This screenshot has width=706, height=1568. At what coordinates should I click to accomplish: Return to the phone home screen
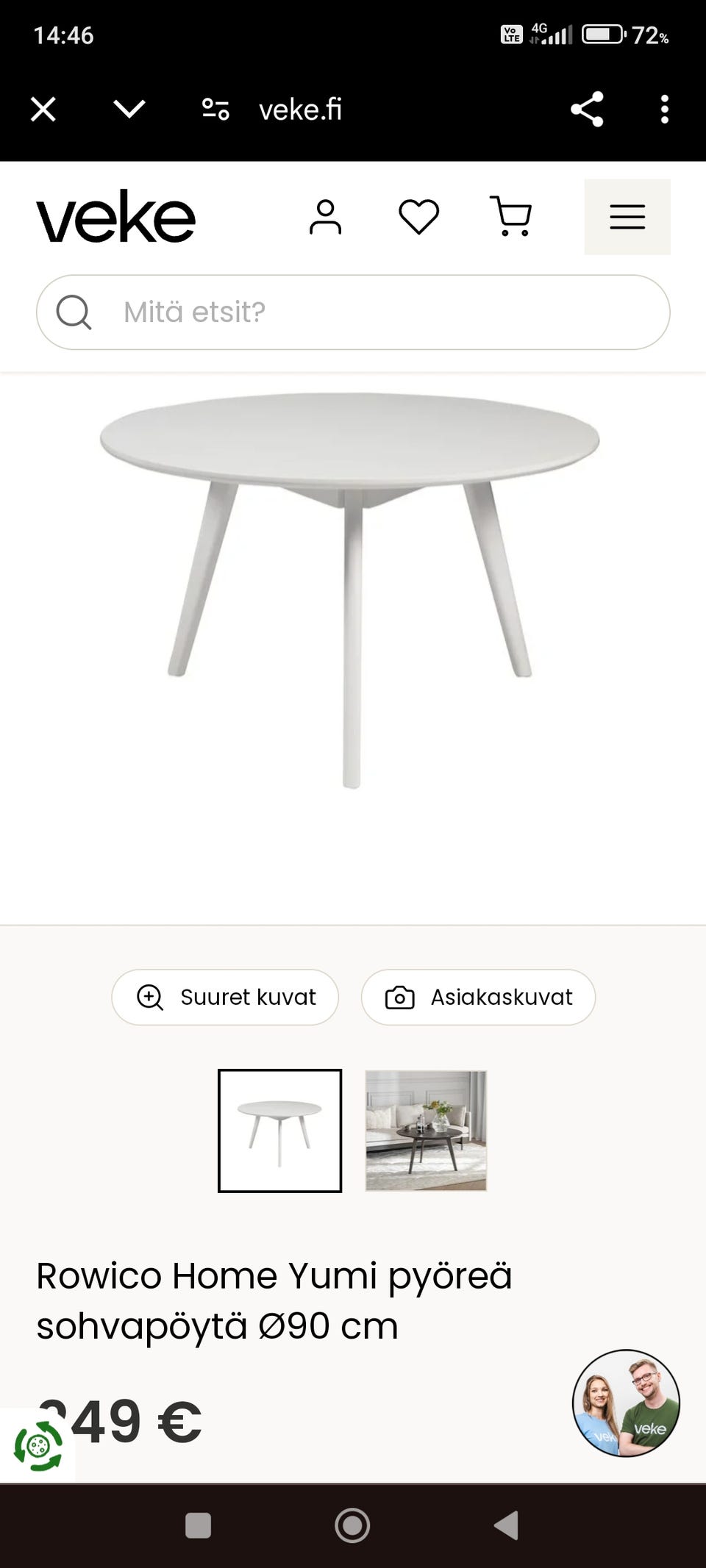pyautogui.click(x=352, y=1525)
